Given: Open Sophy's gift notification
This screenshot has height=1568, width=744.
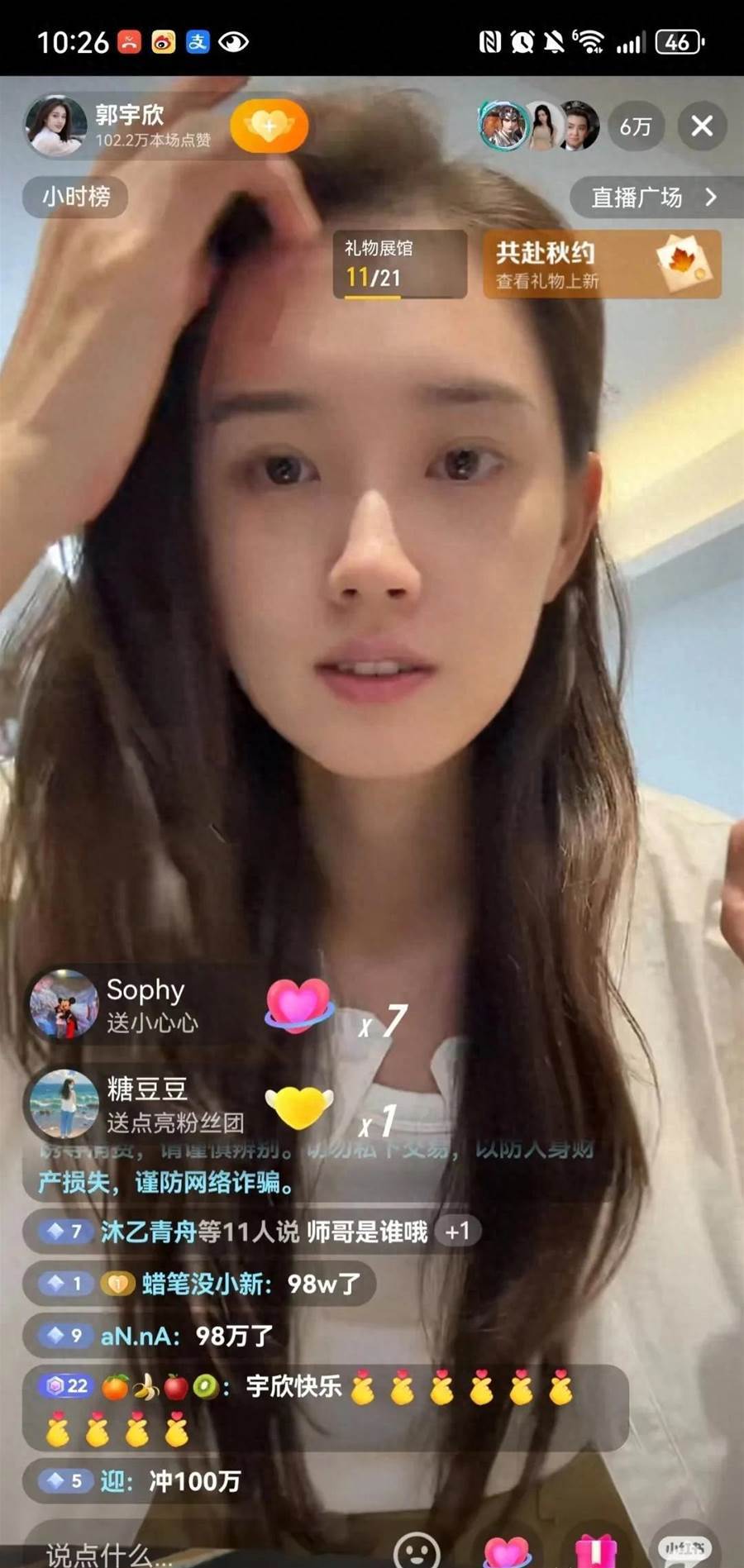Looking at the screenshot, I should point(149,1005).
